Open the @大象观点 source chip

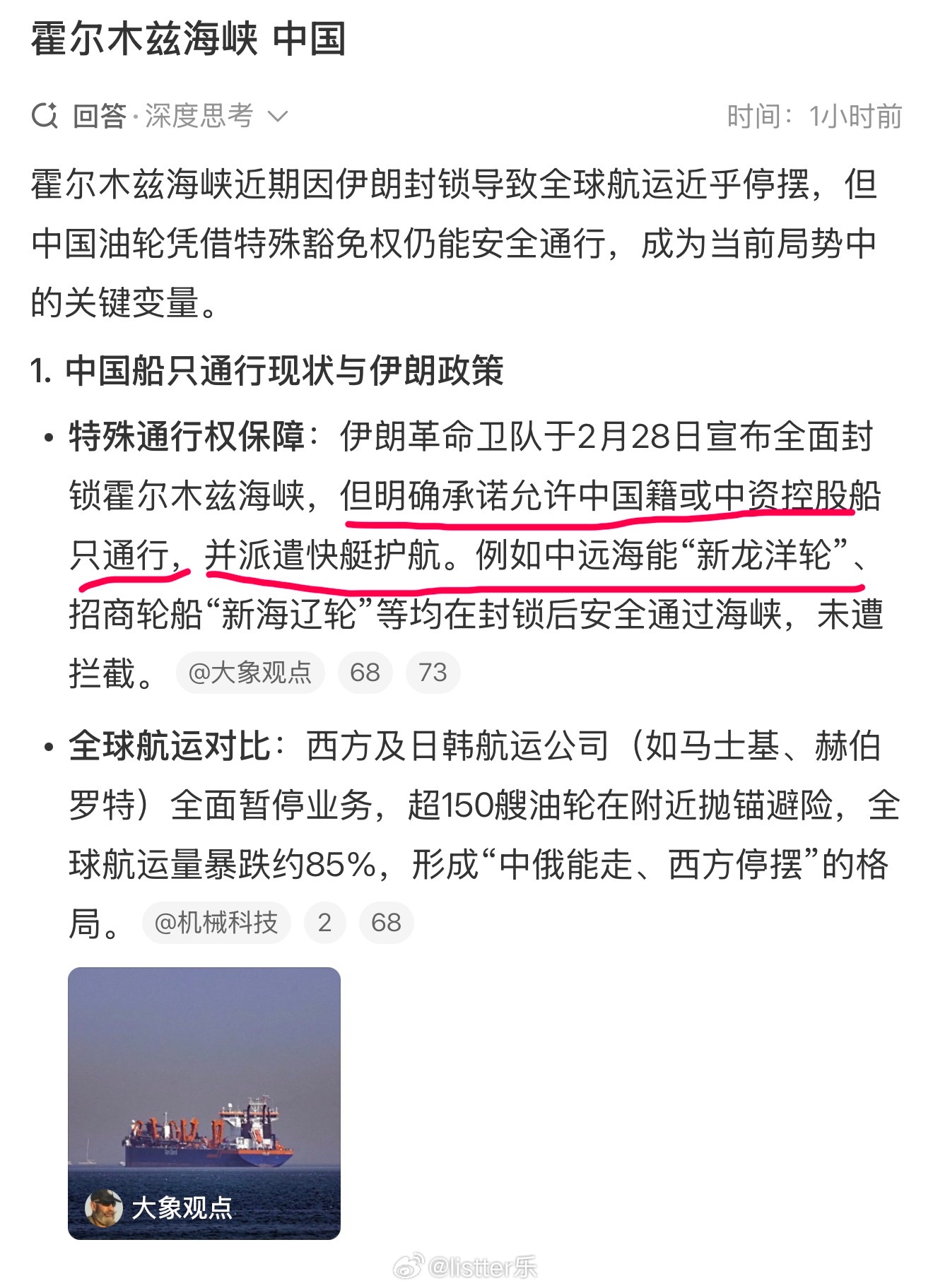pyautogui.click(x=250, y=672)
